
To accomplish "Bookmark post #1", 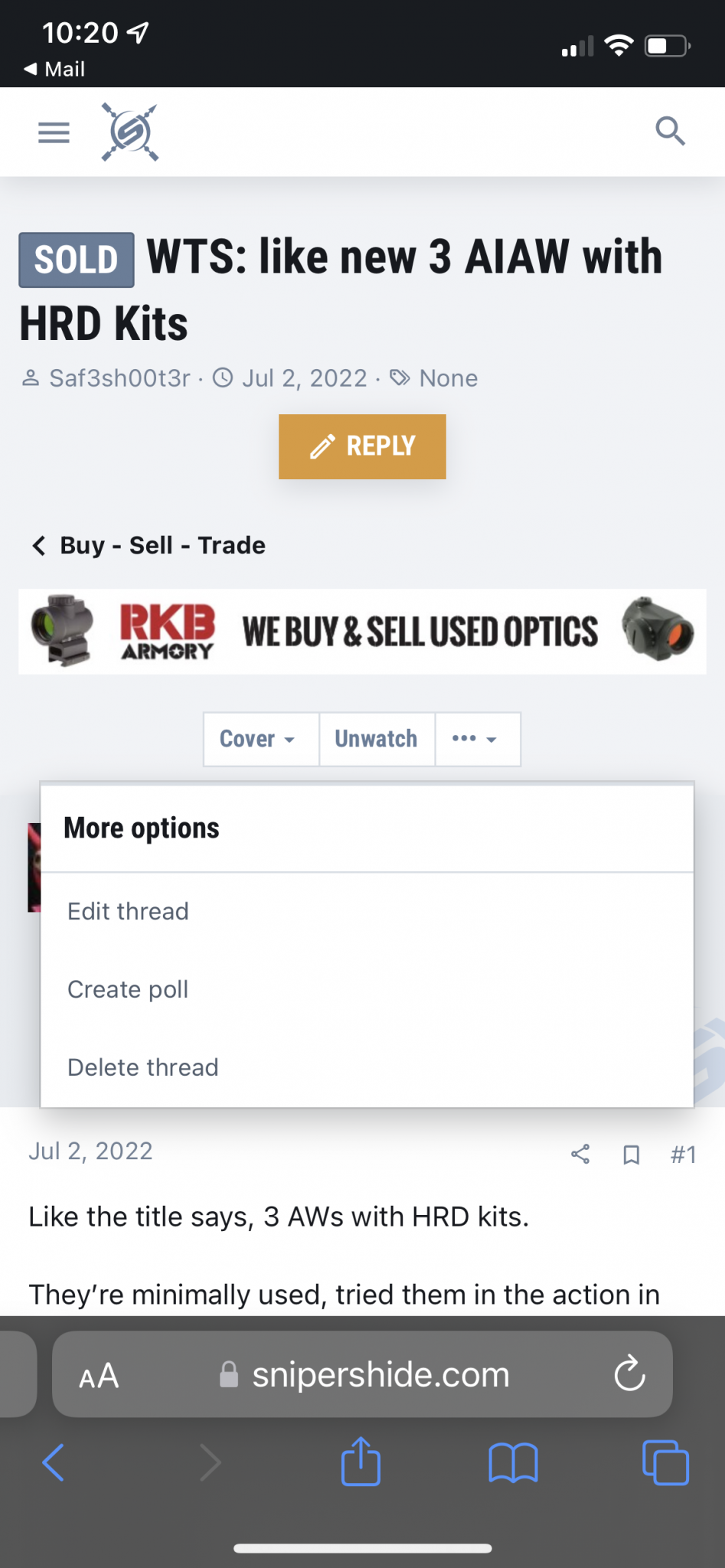I will tap(631, 1154).
